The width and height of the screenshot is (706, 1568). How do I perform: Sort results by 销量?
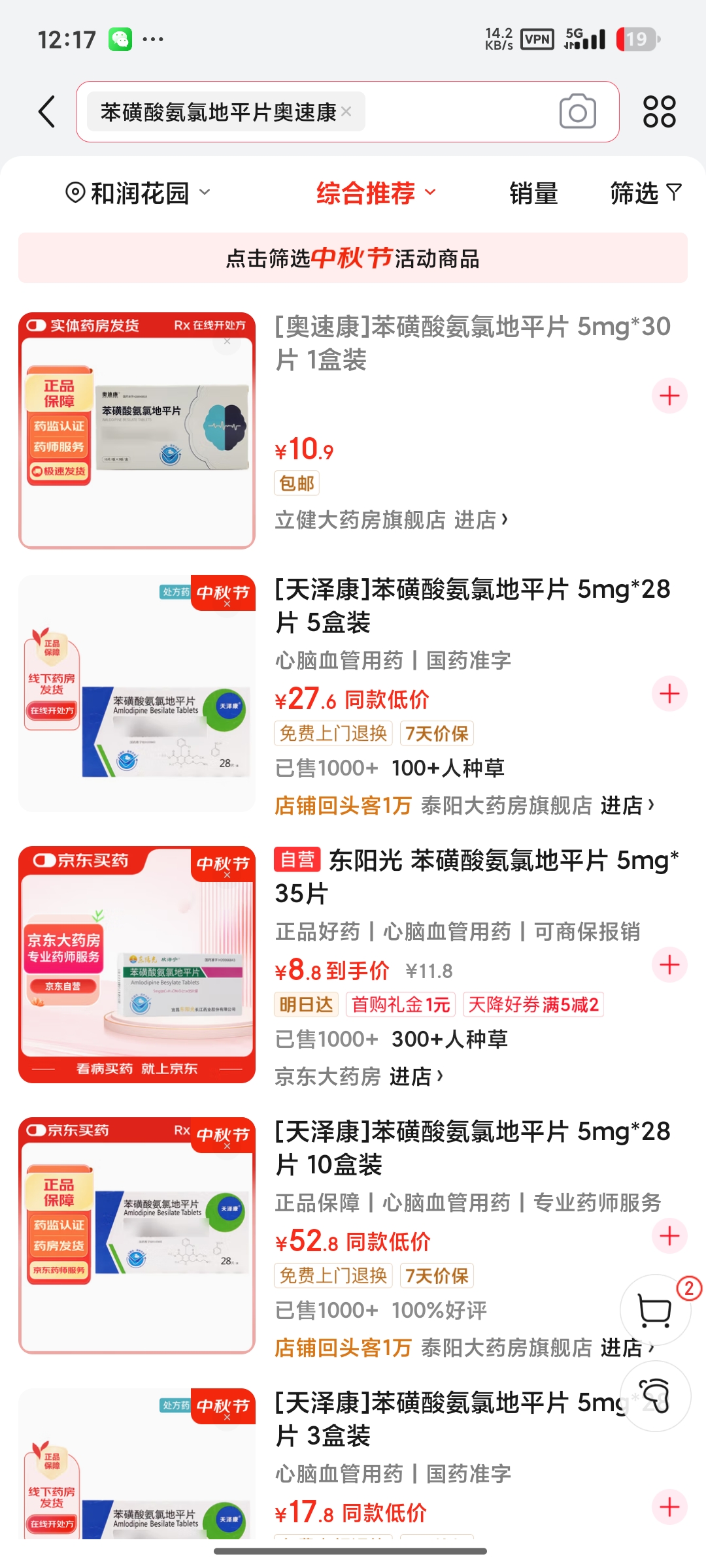tap(533, 193)
